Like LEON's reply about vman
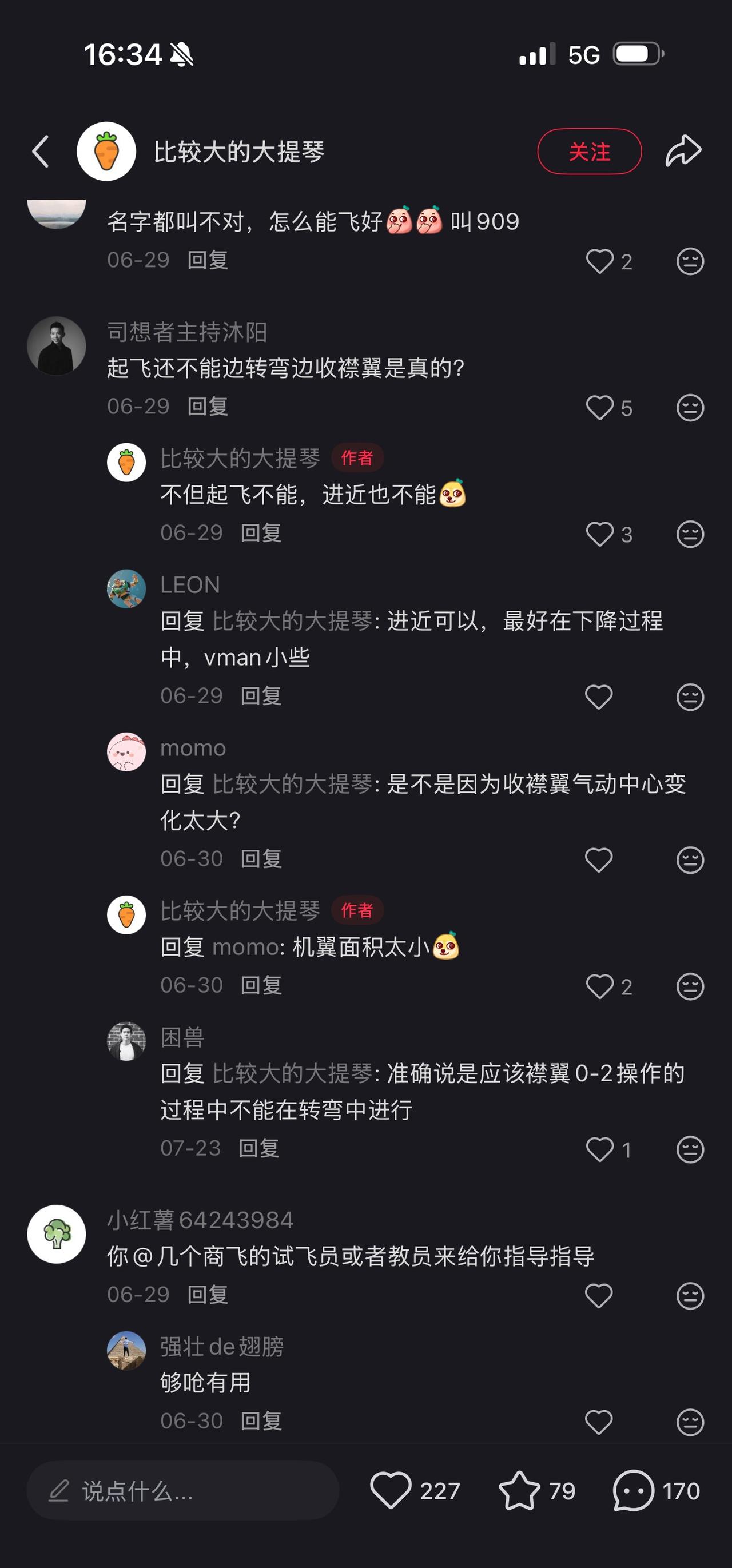This screenshot has width=732, height=1568. (x=599, y=696)
